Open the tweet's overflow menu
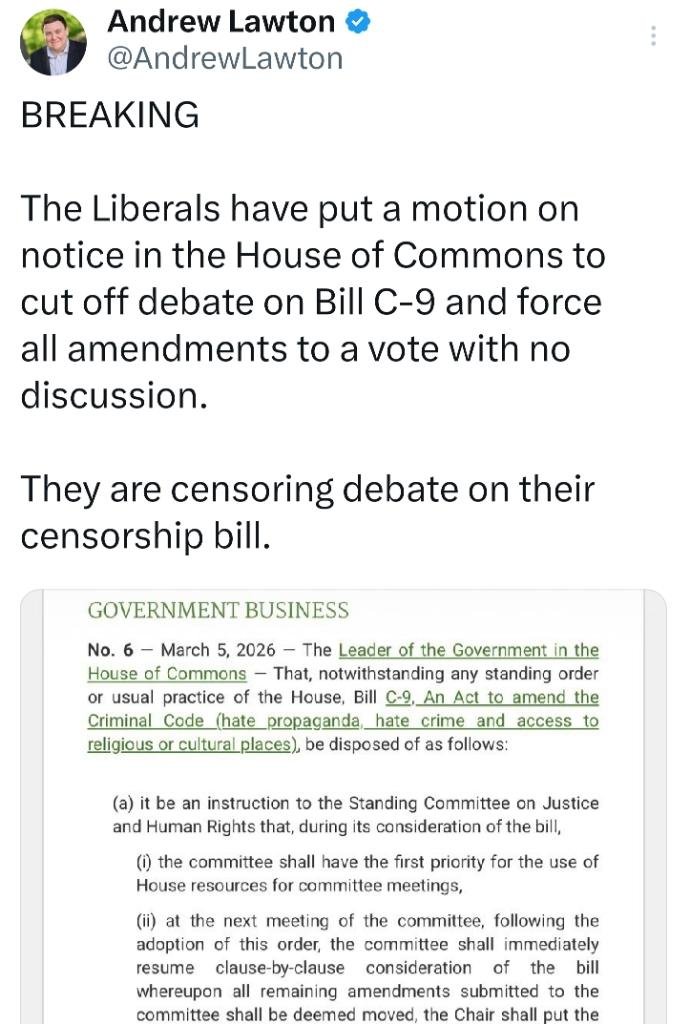The height and width of the screenshot is (1024, 687). 653,36
